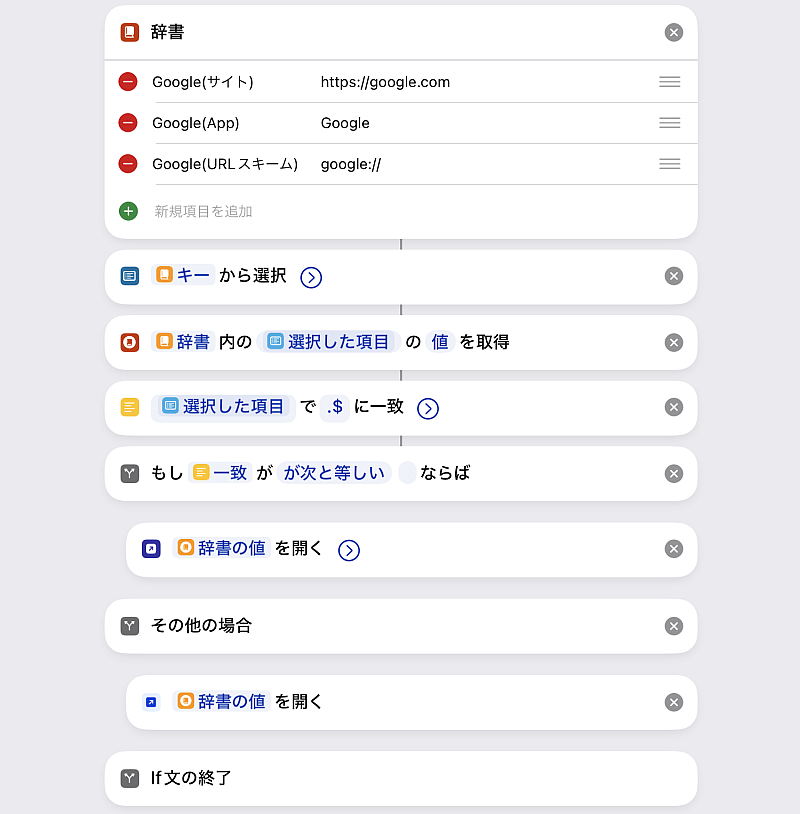Screen dimensions: 800x814
Task: Remove the もし if action
Action: point(674,473)
